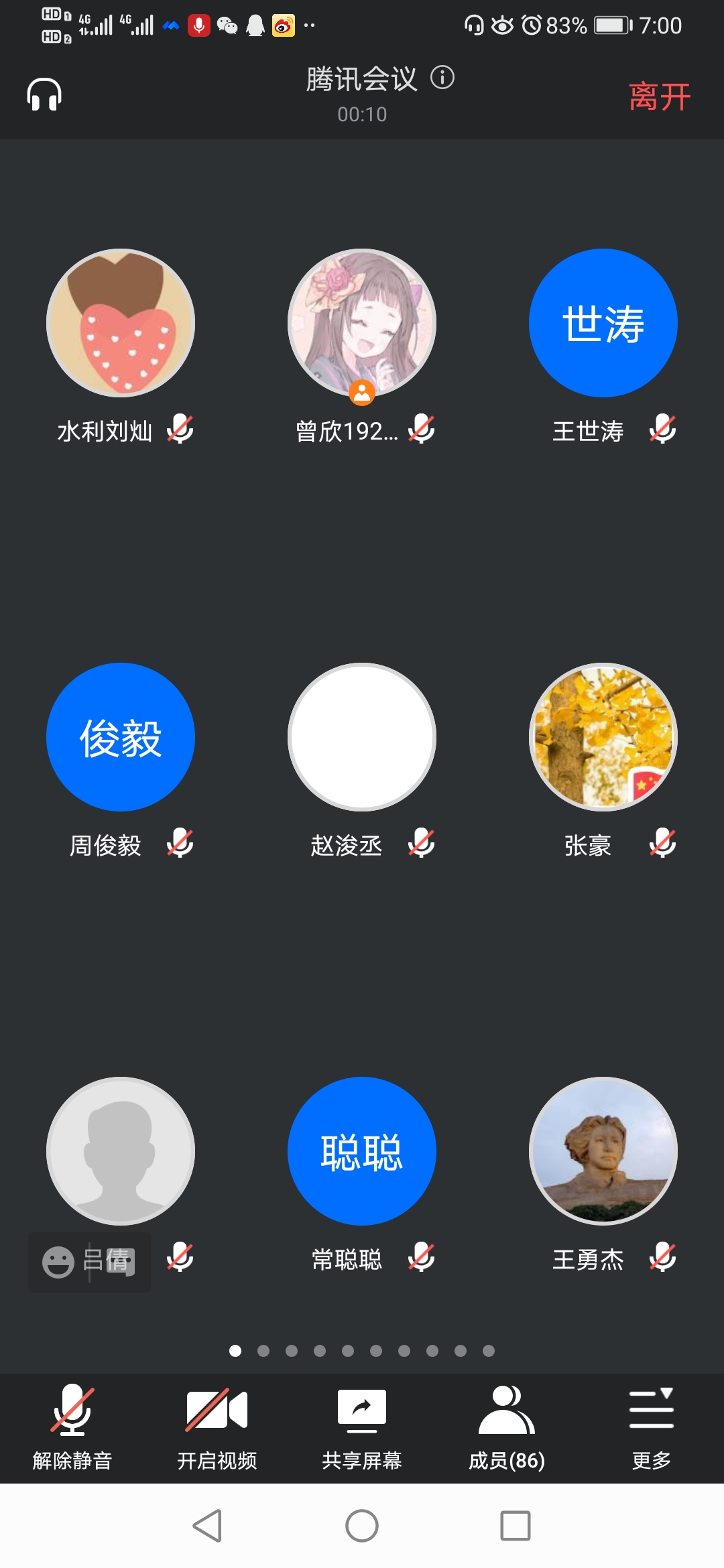724x1568 pixels.
Task: Tap the headphone audio output icon
Action: [x=44, y=94]
